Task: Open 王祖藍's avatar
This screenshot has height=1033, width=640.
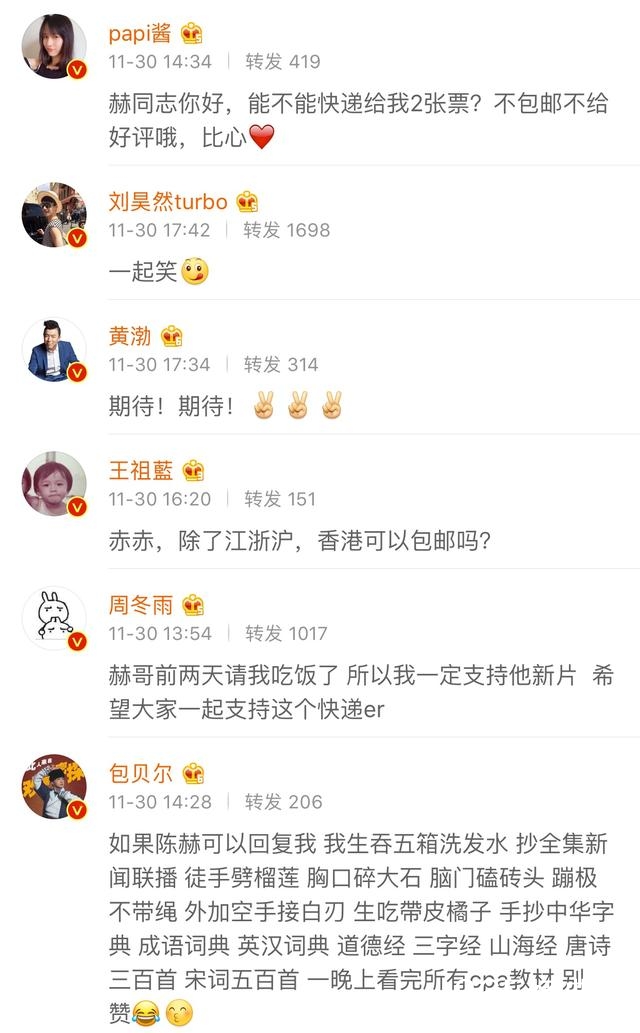Action: pyautogui.click(x=54, y=484)
